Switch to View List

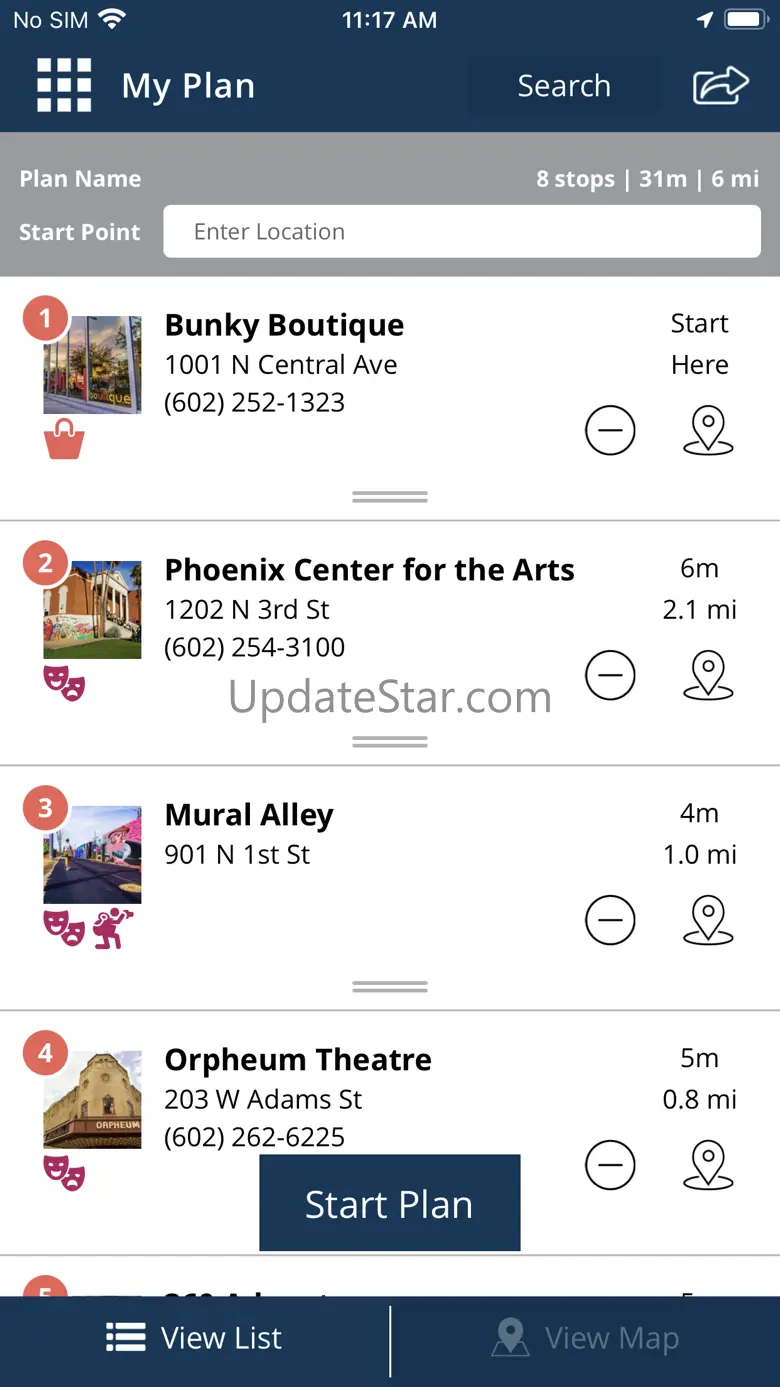pos(195,1338)
